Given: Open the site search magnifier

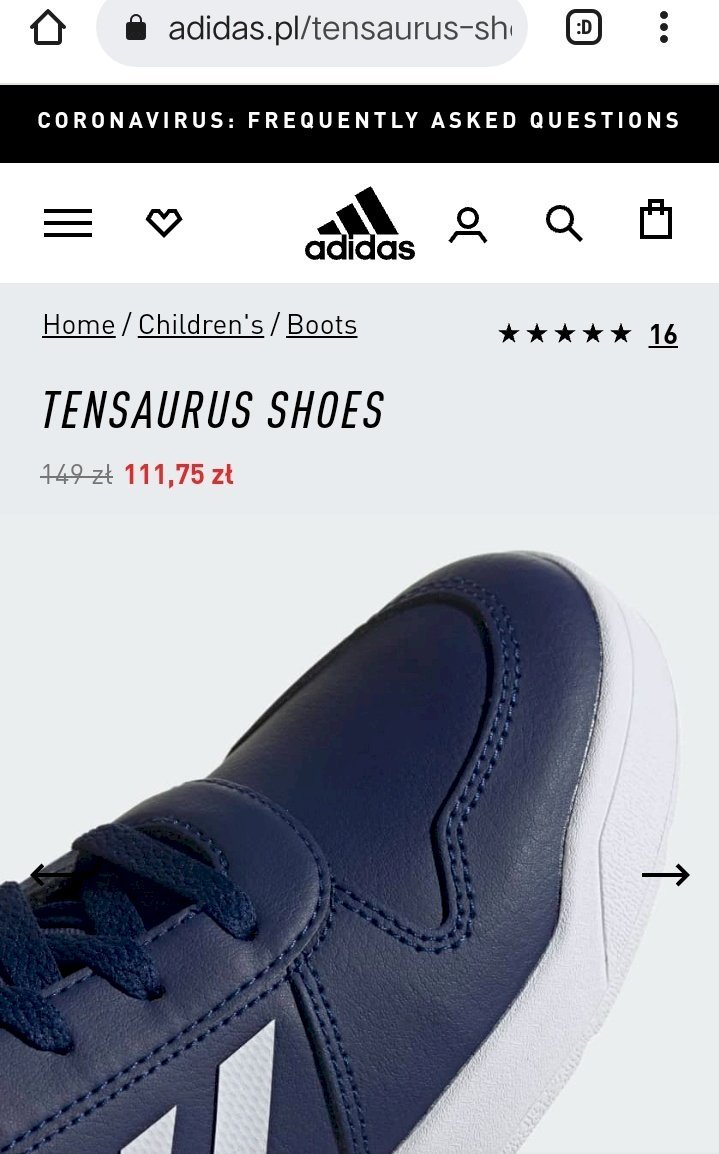Looking at the screenshot, I should click(x=564, y=223).
